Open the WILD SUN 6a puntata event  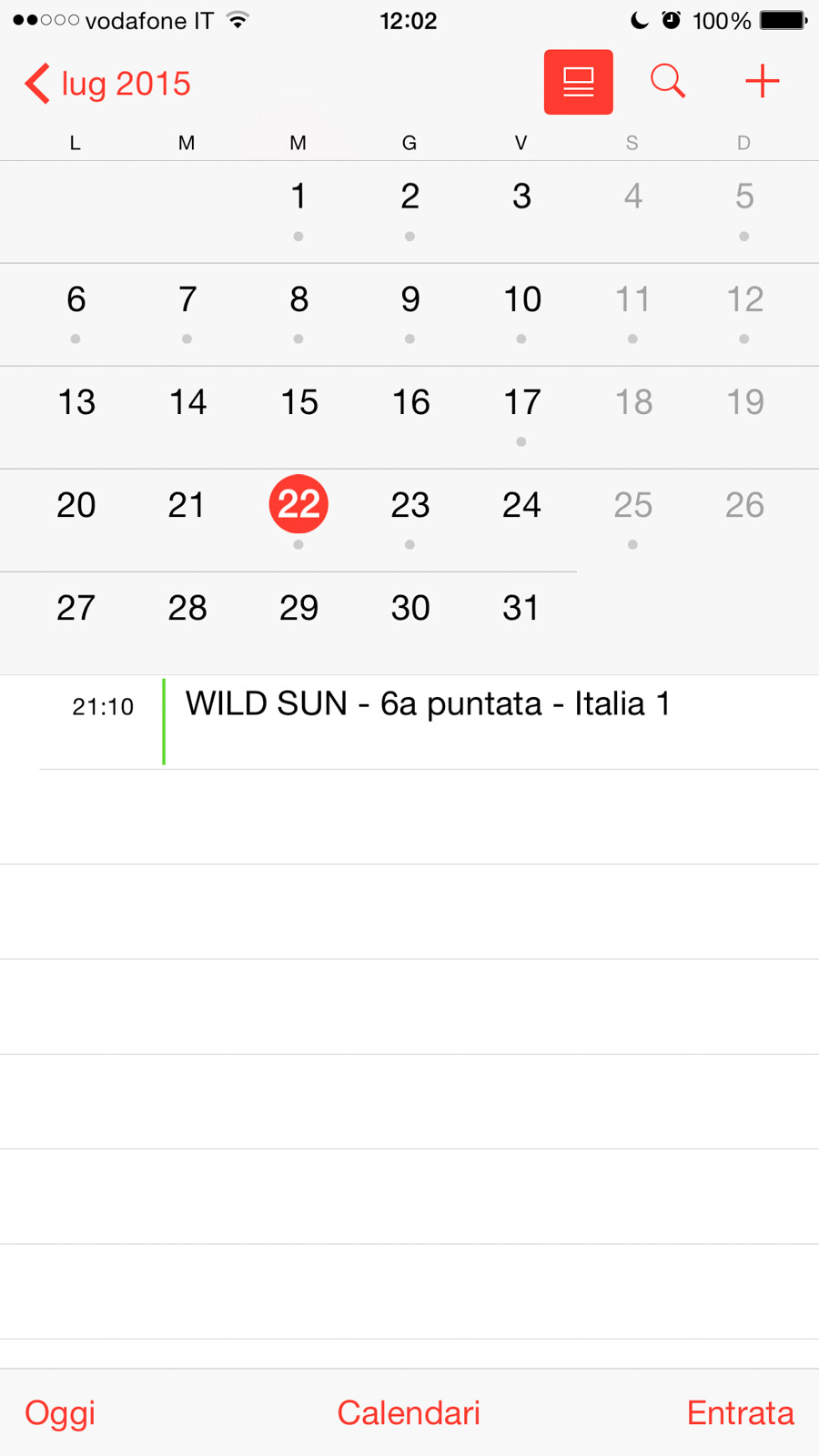click(x=428, y=704)
